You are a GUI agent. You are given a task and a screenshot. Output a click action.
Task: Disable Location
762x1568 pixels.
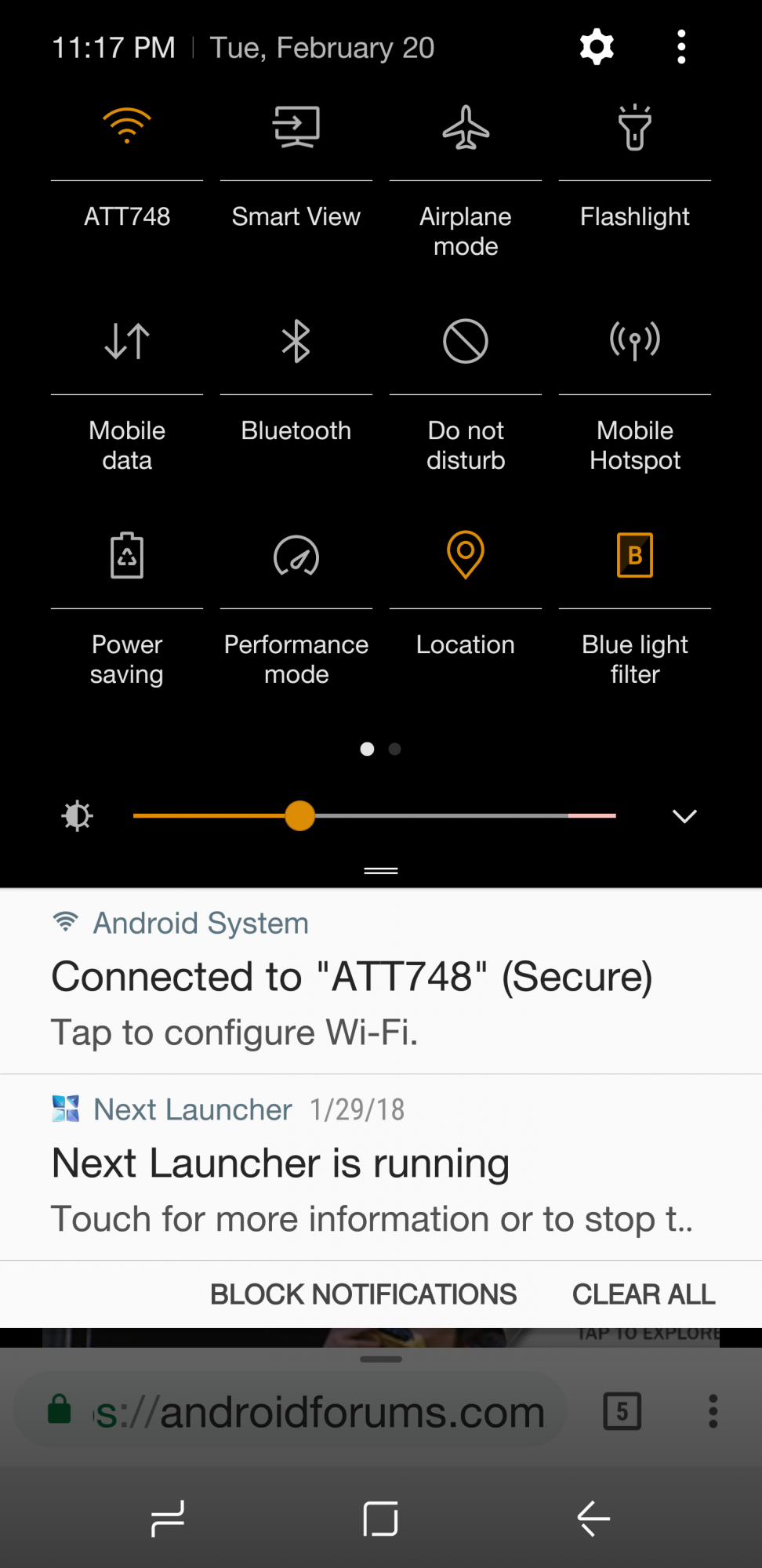pos(466,555)
